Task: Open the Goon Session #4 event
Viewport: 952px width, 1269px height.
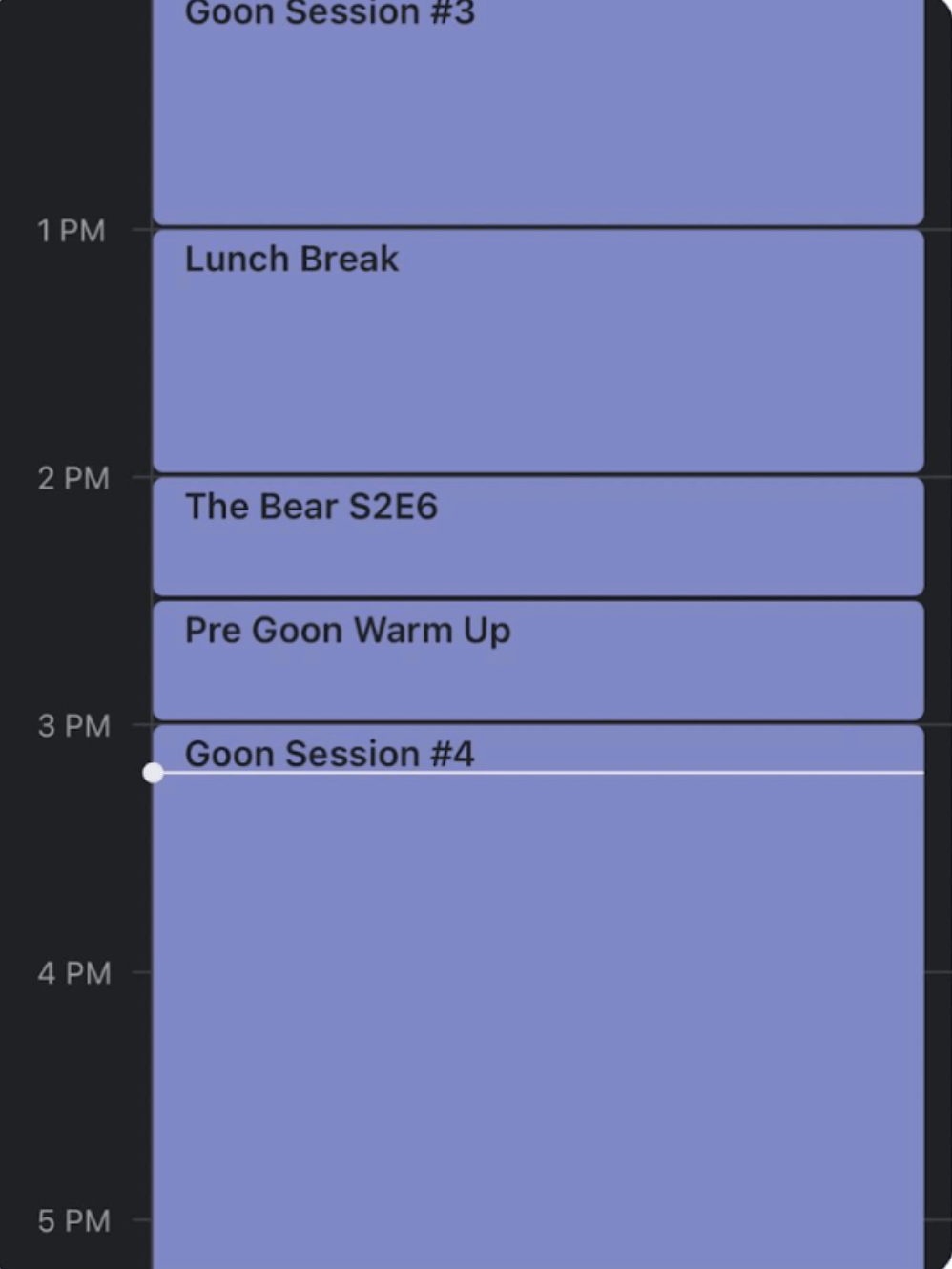Action: click(x=538, y=992)
